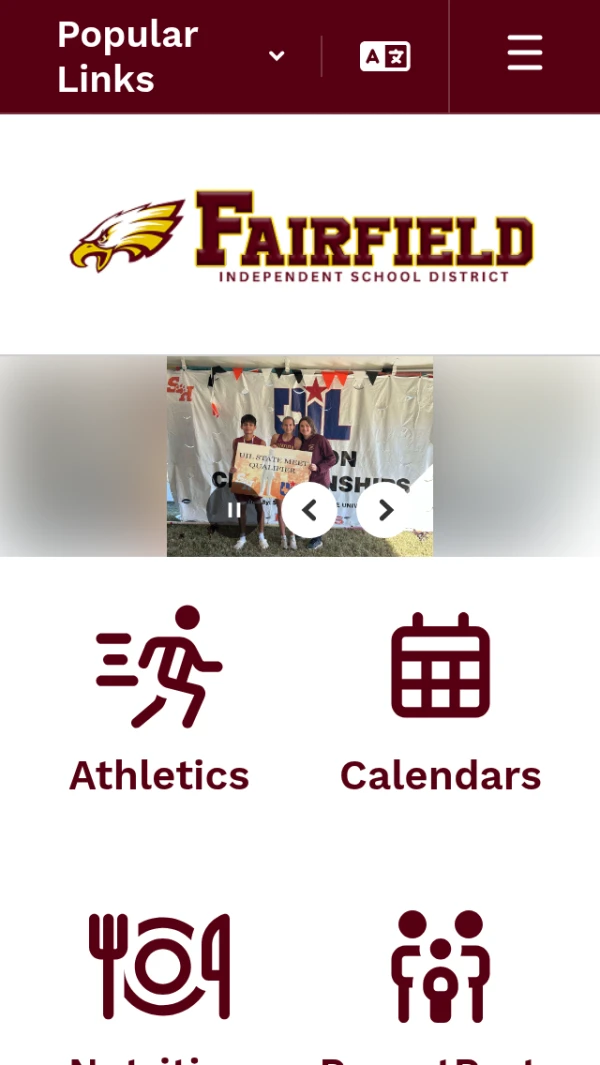Advance to the next slideshow photo
Image resolution: width=600 pixels, height=1065 pixels.
click(385, 510)
